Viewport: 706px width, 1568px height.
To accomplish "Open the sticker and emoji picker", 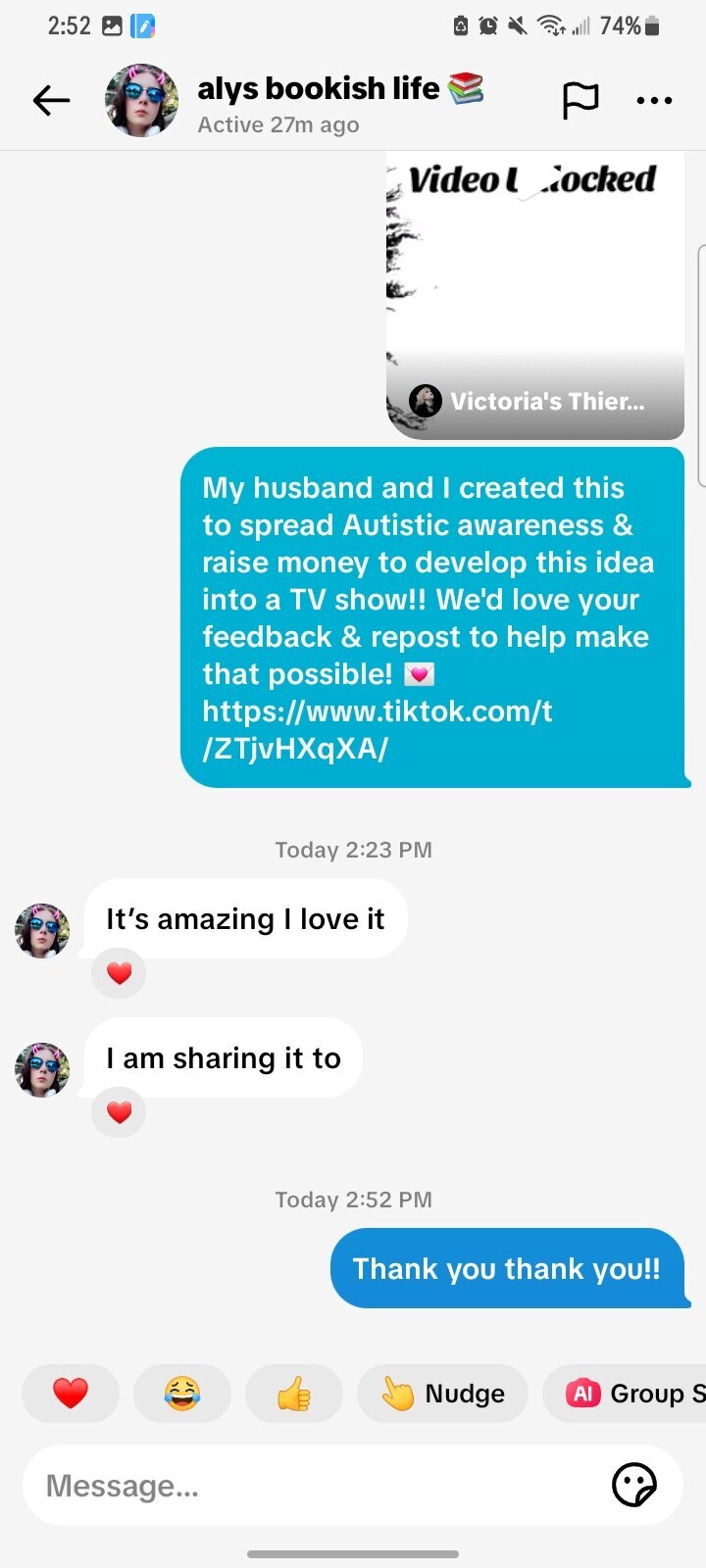I will (x=633, y=1486).
